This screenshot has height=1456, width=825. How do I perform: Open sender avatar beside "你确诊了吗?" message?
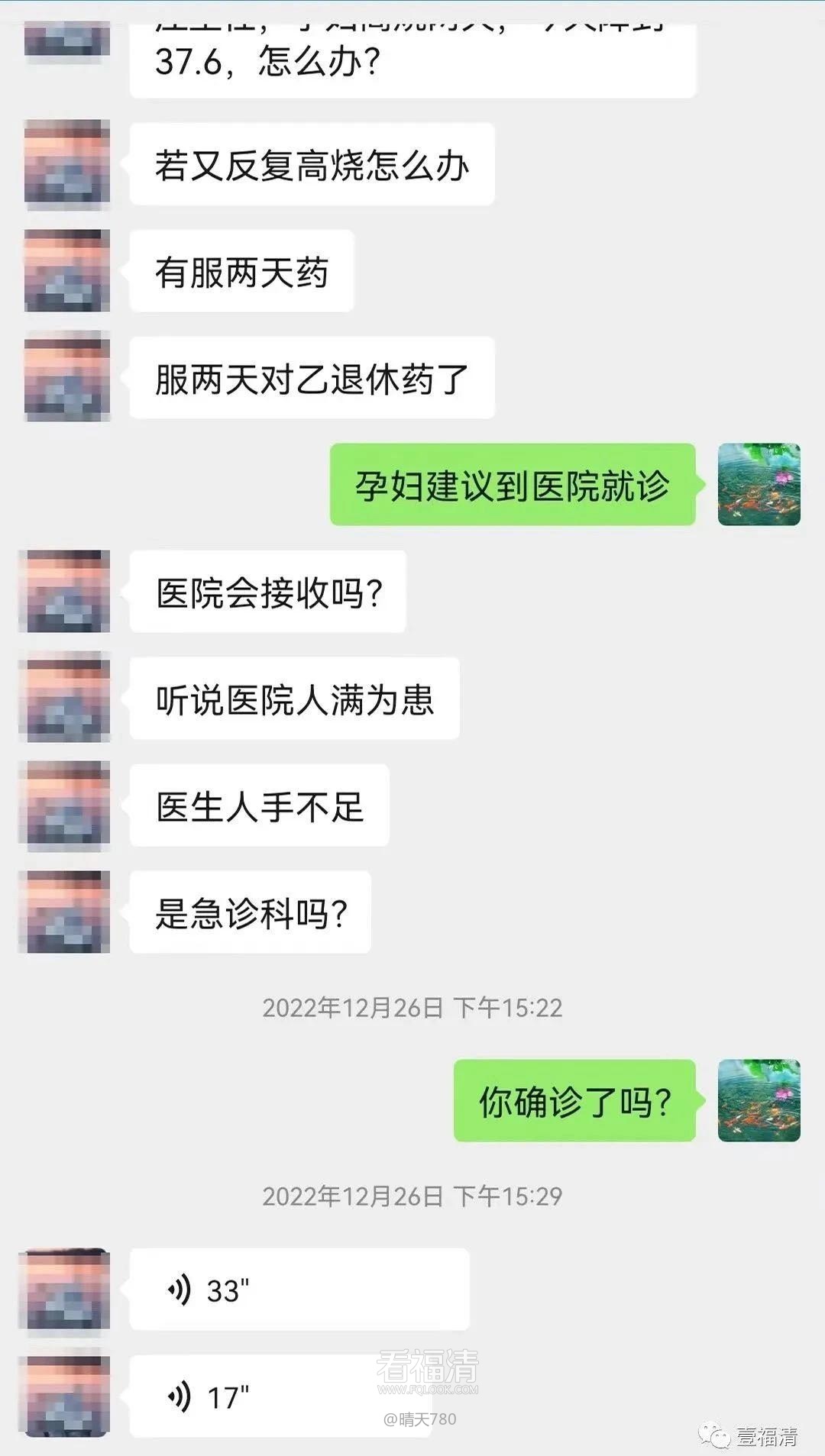tap(759, 1100)
